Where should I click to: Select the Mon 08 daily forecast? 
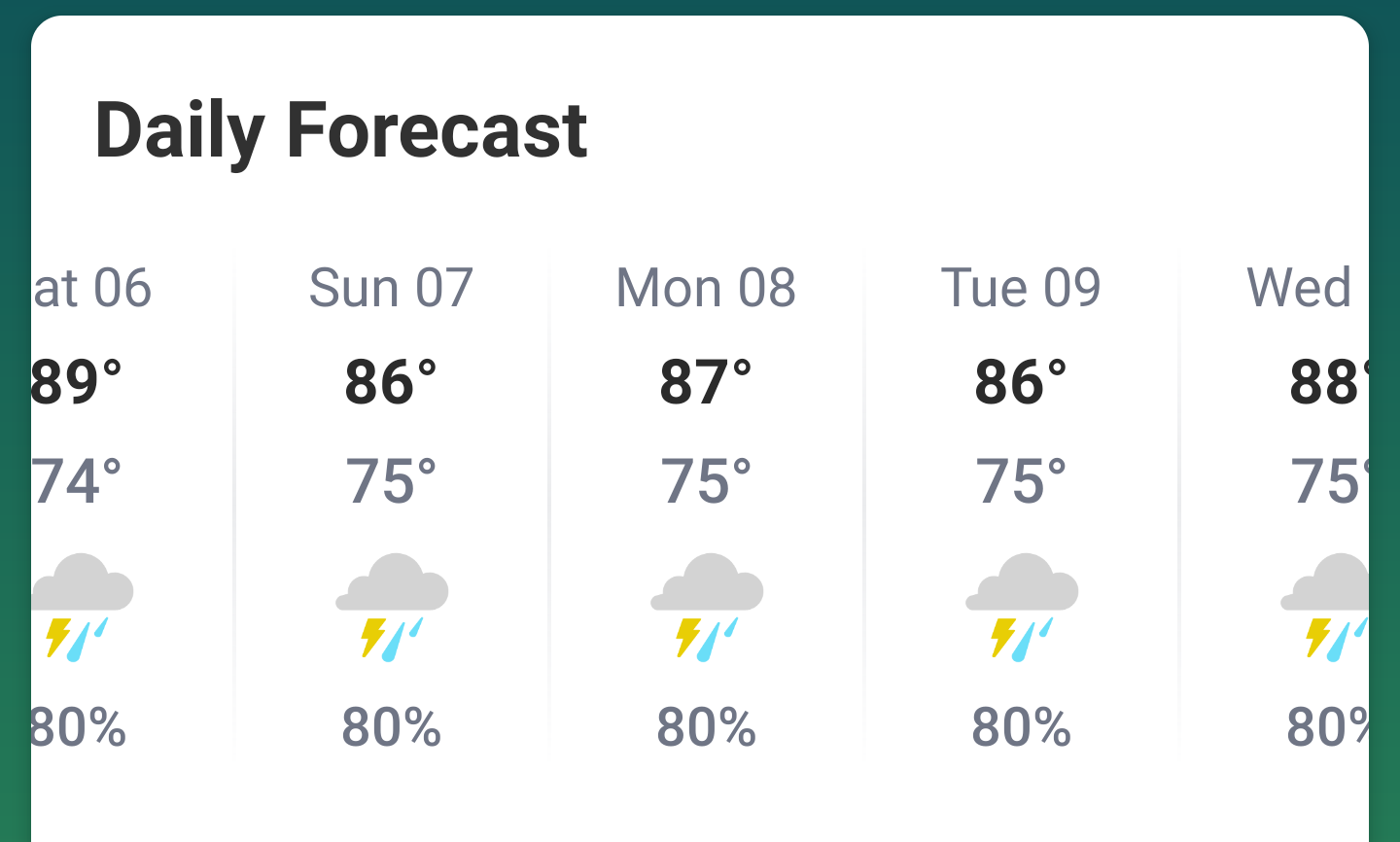(706, 506)
